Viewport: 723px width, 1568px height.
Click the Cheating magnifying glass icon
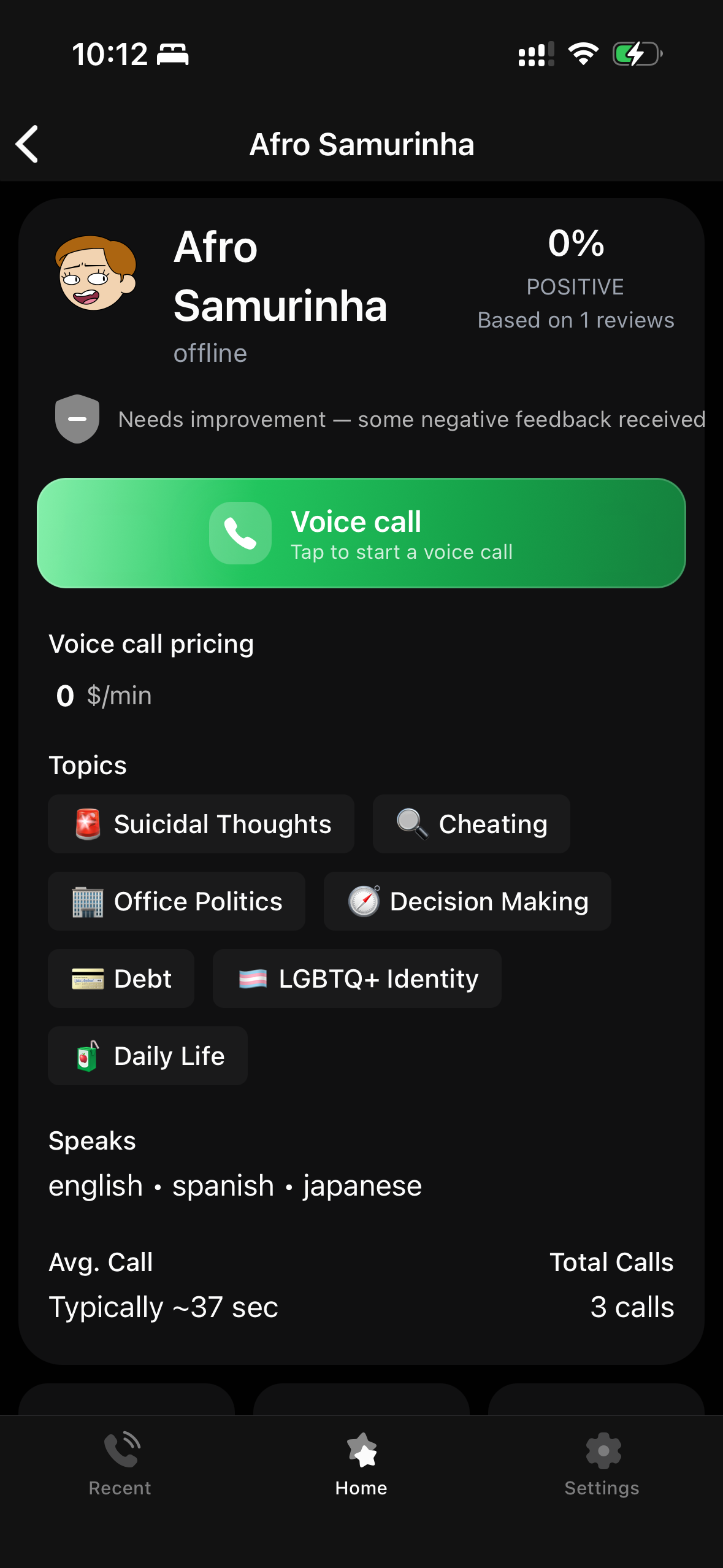click(411, 824)
